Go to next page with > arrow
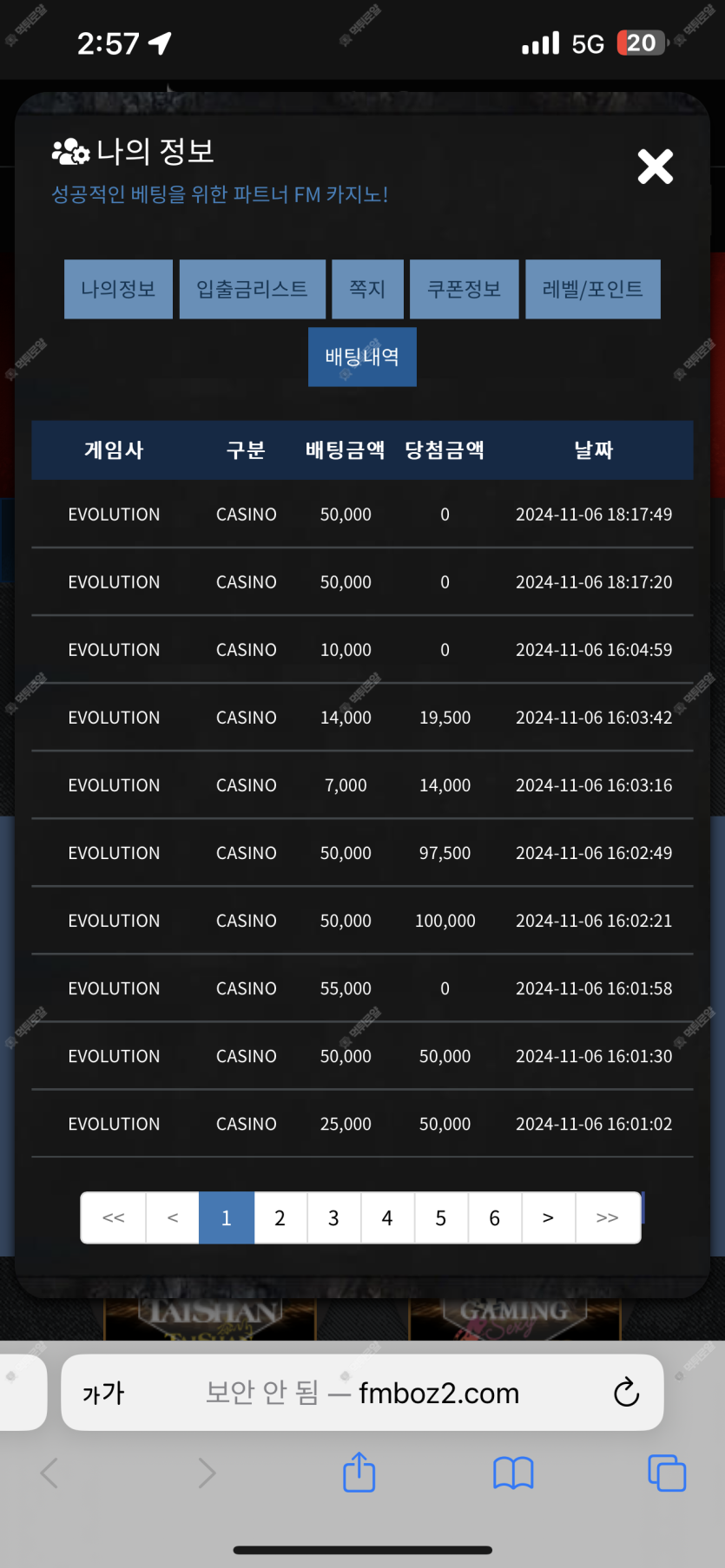This screenshot has height=1568, width=725. click(x=548, y=1217)
